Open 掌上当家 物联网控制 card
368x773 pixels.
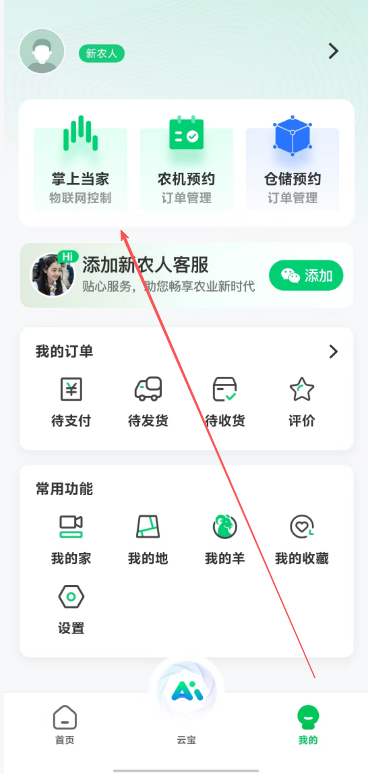tap(80, 163)
